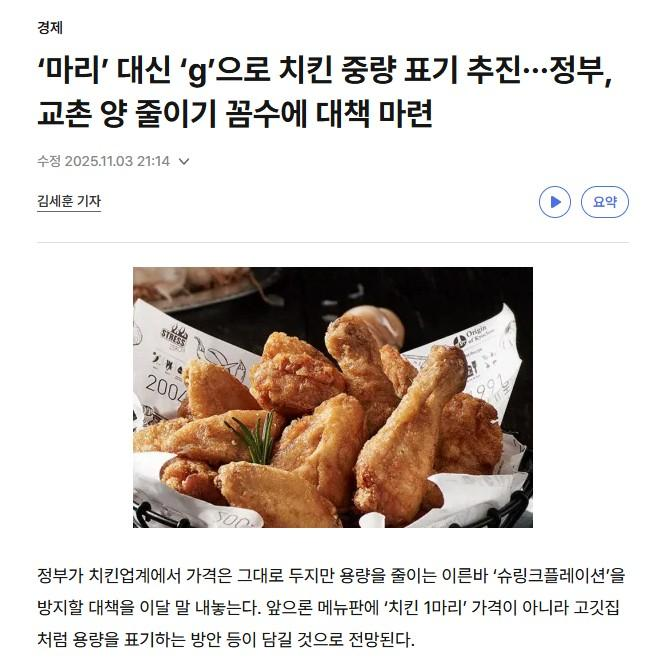The image size is (672, 664).
Task: Play the audio reading of the article
Action: [x=555, y=202]
